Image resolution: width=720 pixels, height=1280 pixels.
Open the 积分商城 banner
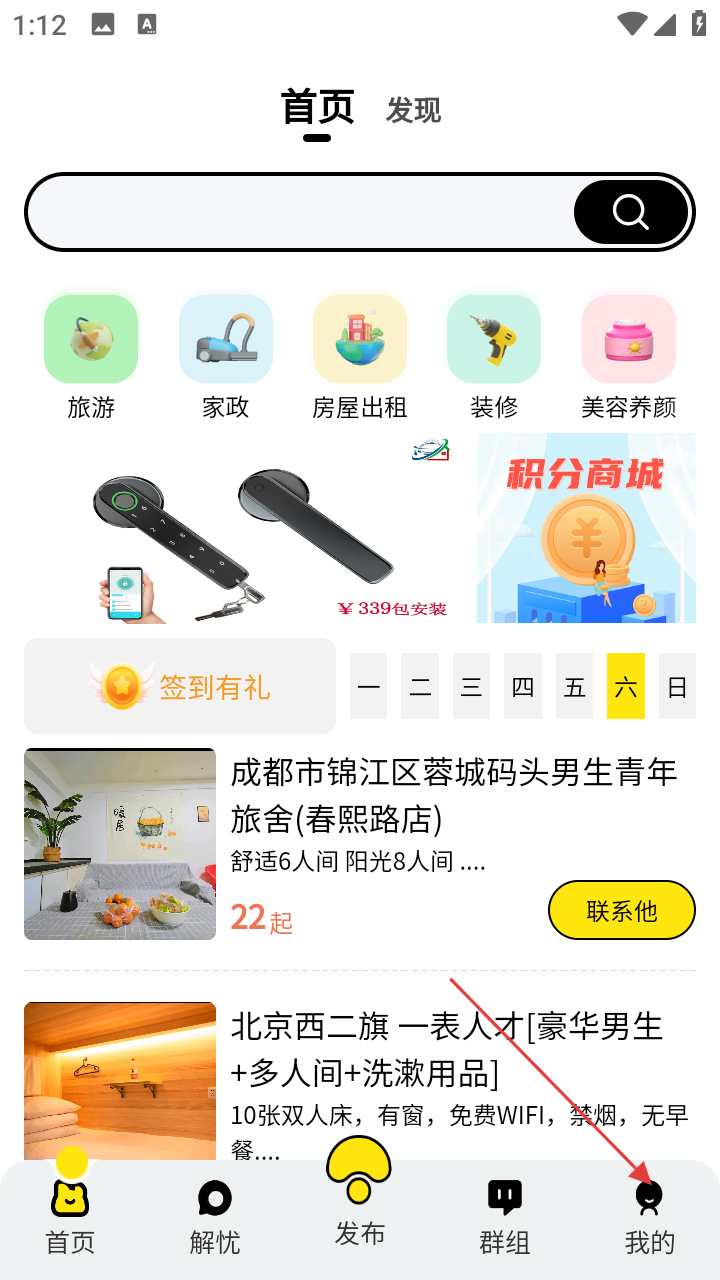[x=586, y=528]
